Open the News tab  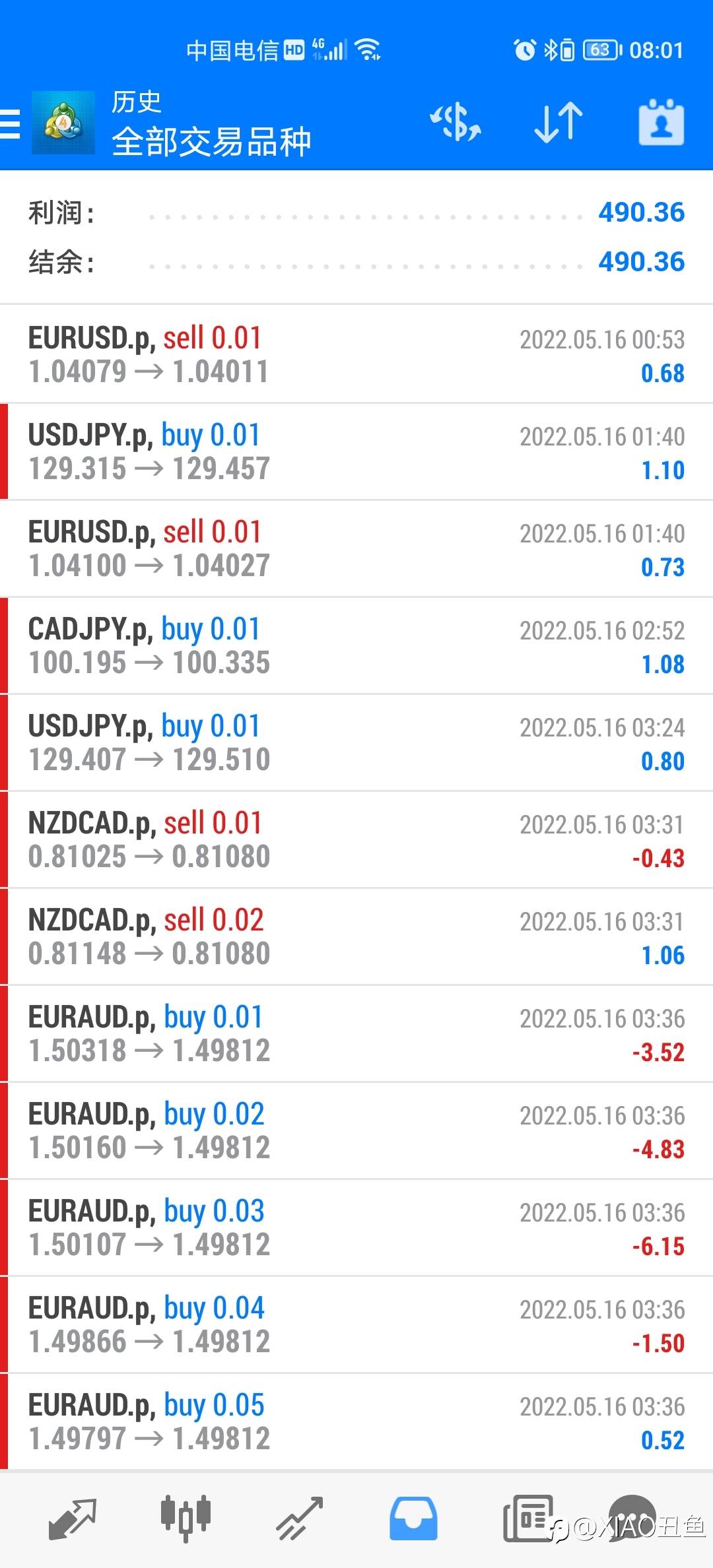click(x=527, y=1518)
